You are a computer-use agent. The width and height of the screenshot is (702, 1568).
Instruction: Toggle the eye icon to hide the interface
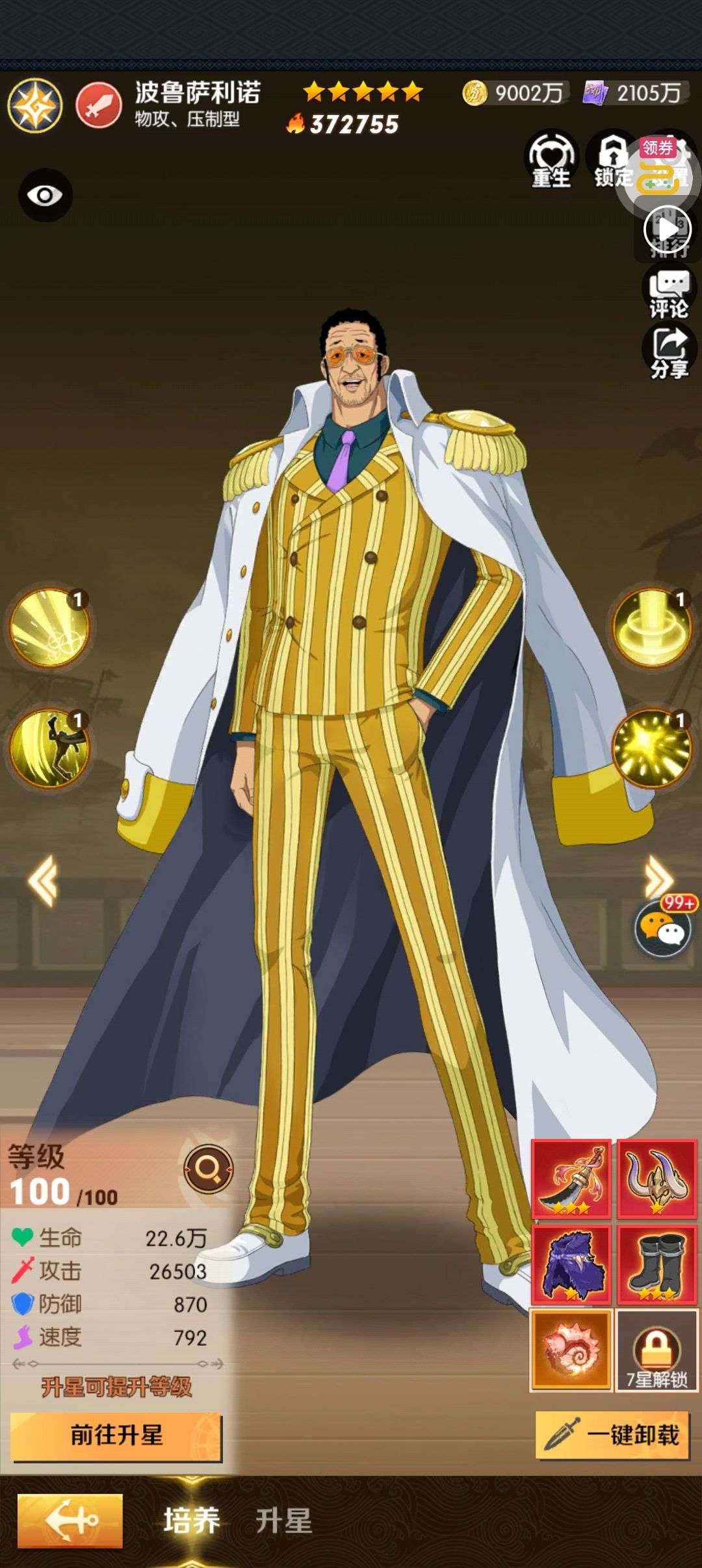pos(45,195)
